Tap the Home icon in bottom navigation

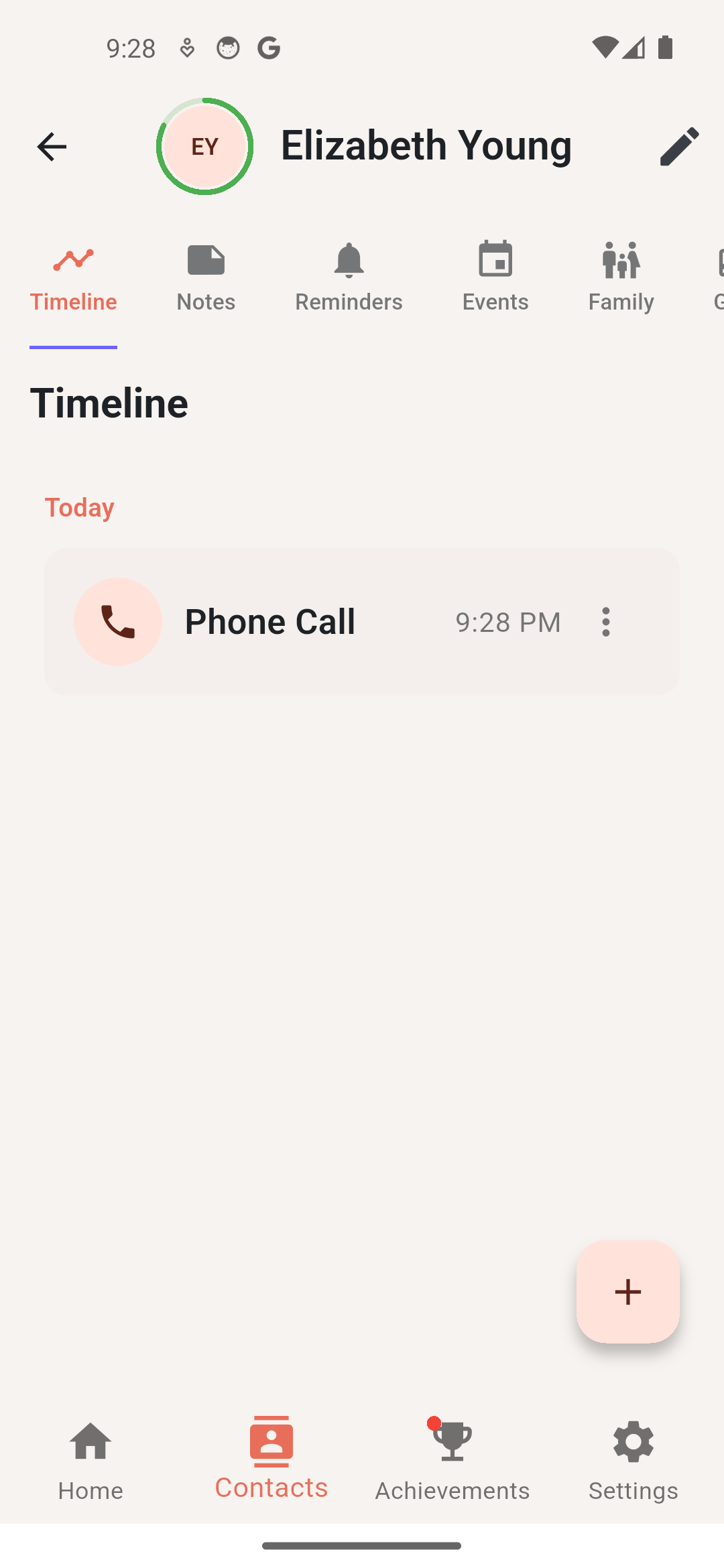coord(90,1461)
